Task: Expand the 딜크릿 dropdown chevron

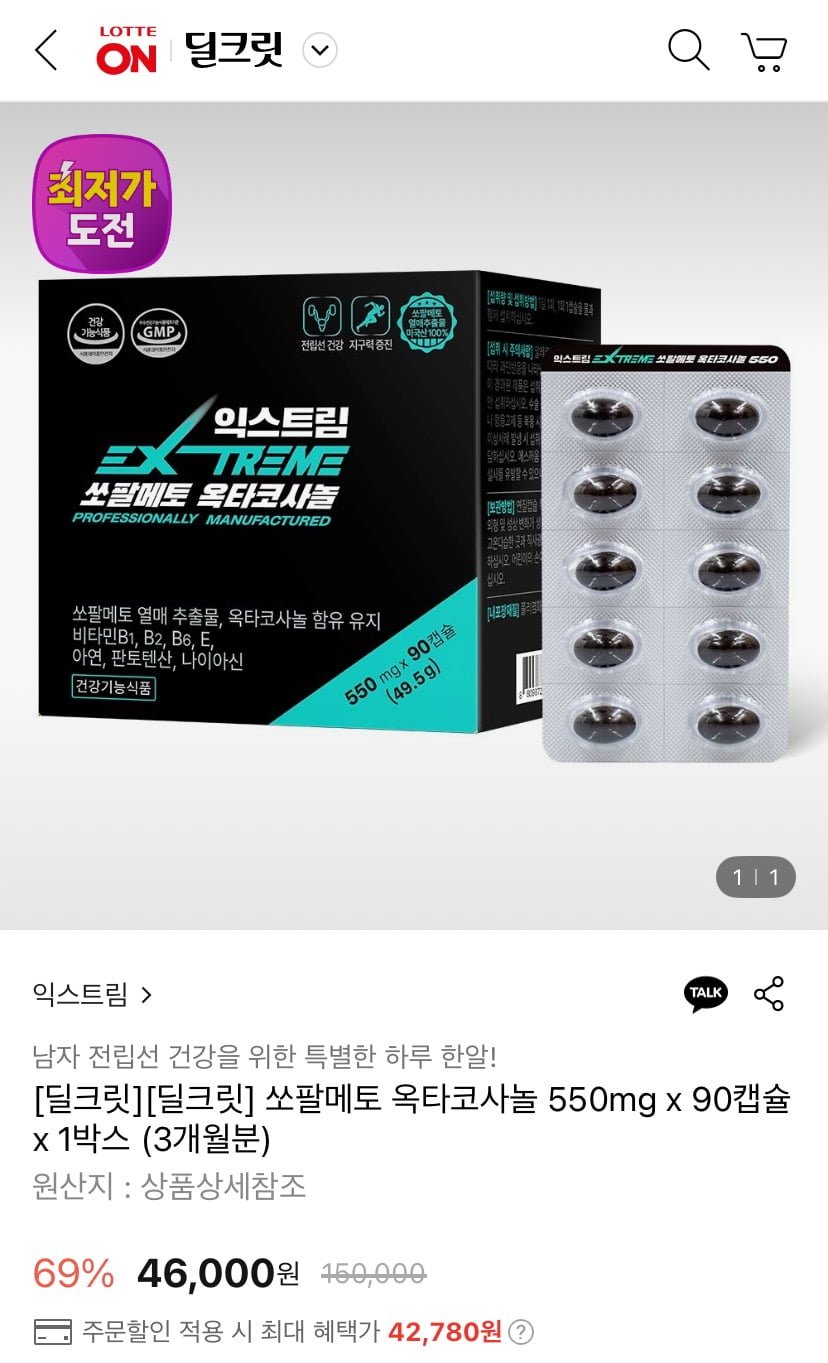Action: pyautogui.click(x=320, y=50)
